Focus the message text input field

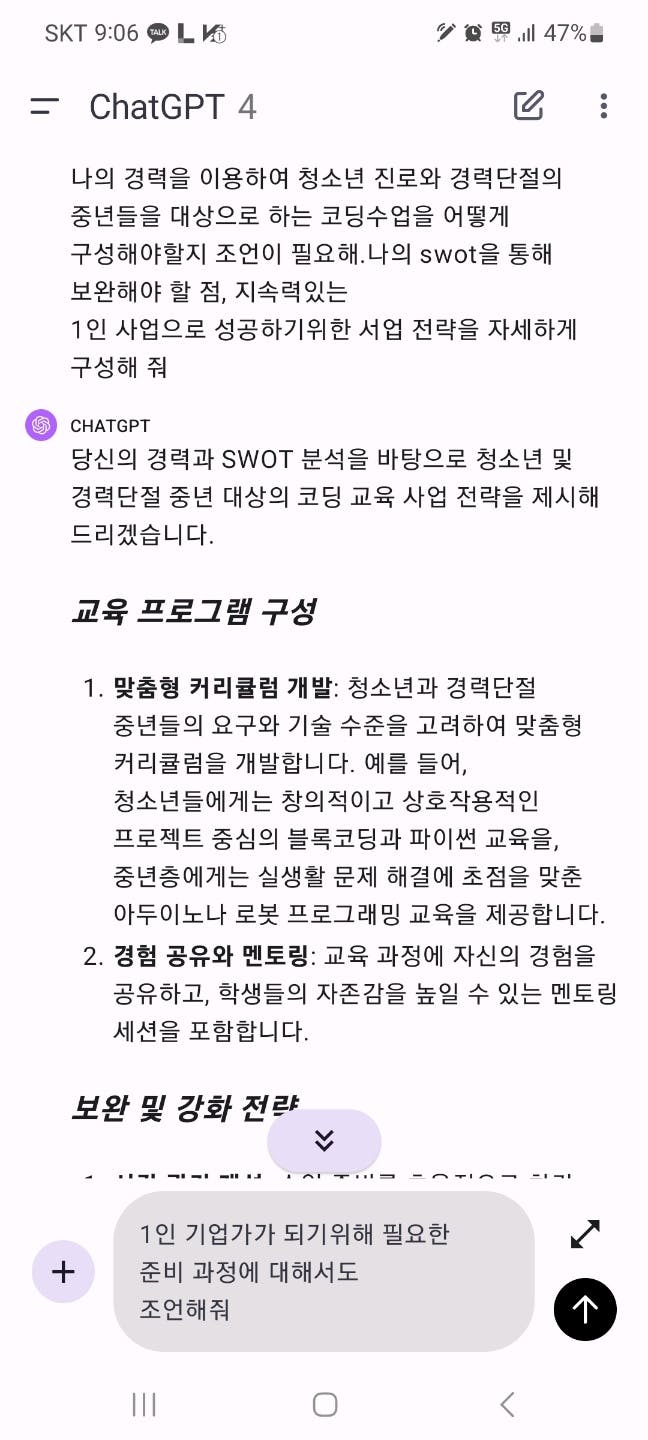coord(323,1271)
